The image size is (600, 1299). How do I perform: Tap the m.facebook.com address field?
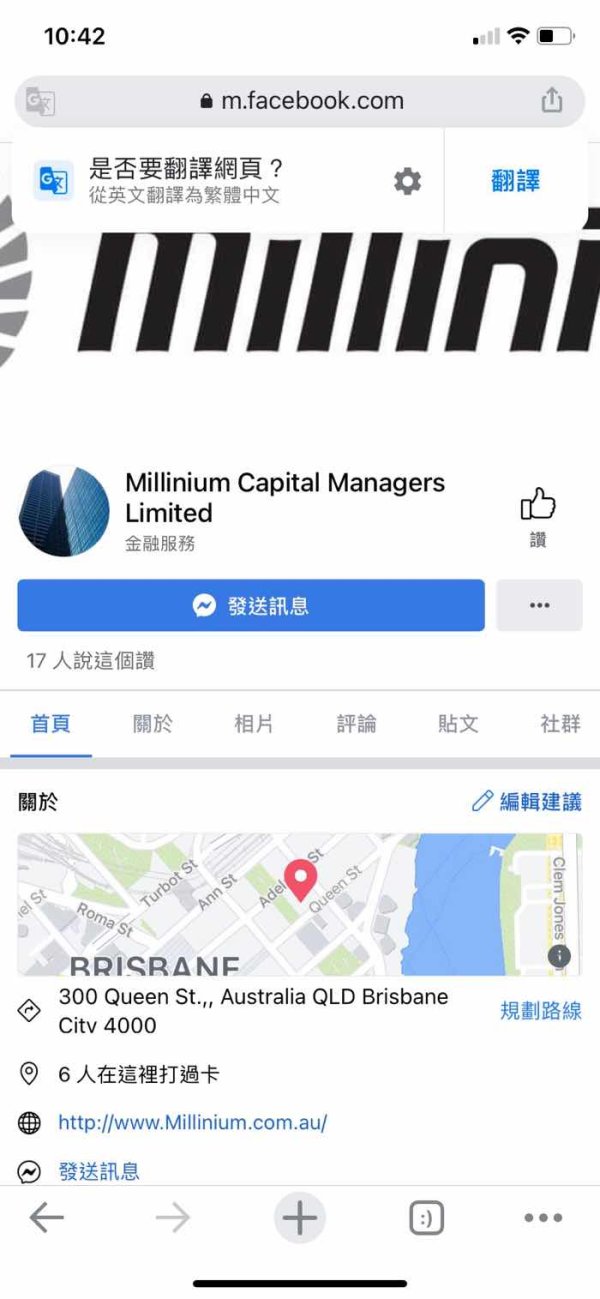pyautogui.click(x=300, y=101)
